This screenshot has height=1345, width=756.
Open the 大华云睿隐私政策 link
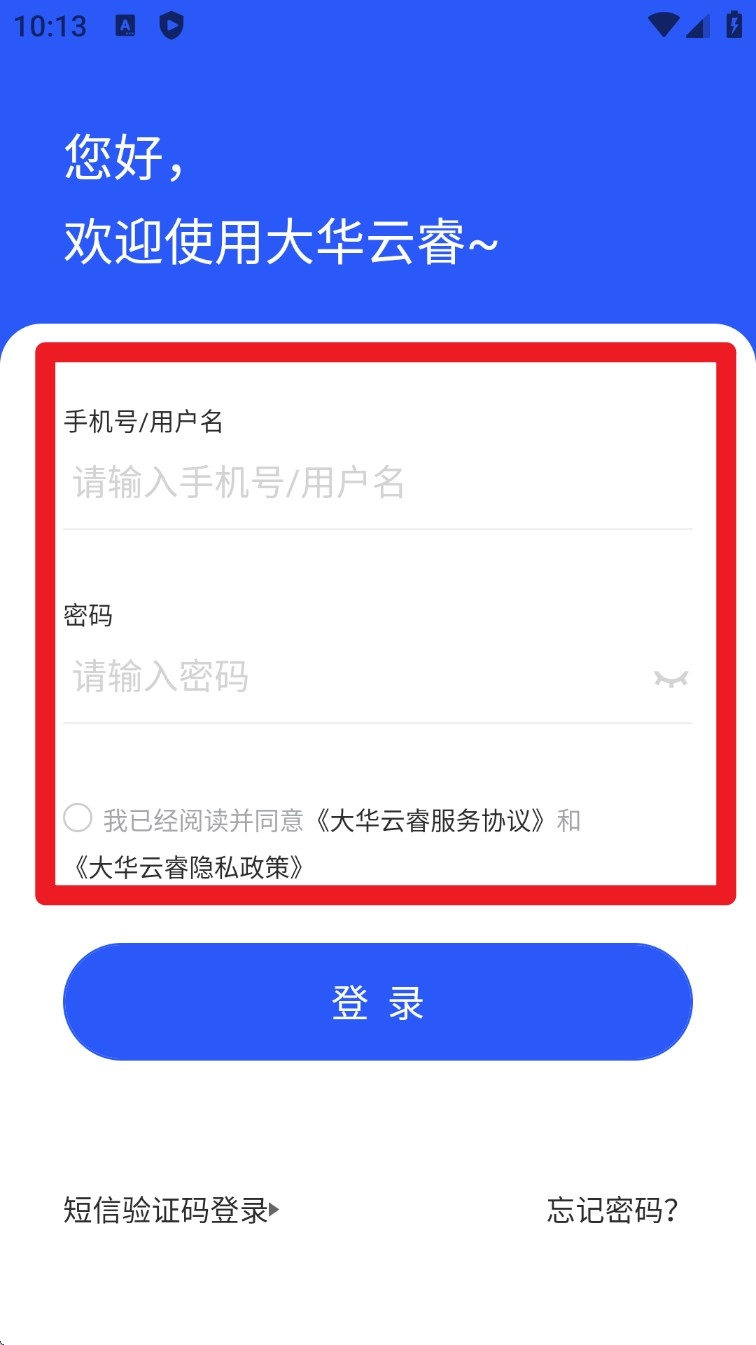[x=188, y=866]
